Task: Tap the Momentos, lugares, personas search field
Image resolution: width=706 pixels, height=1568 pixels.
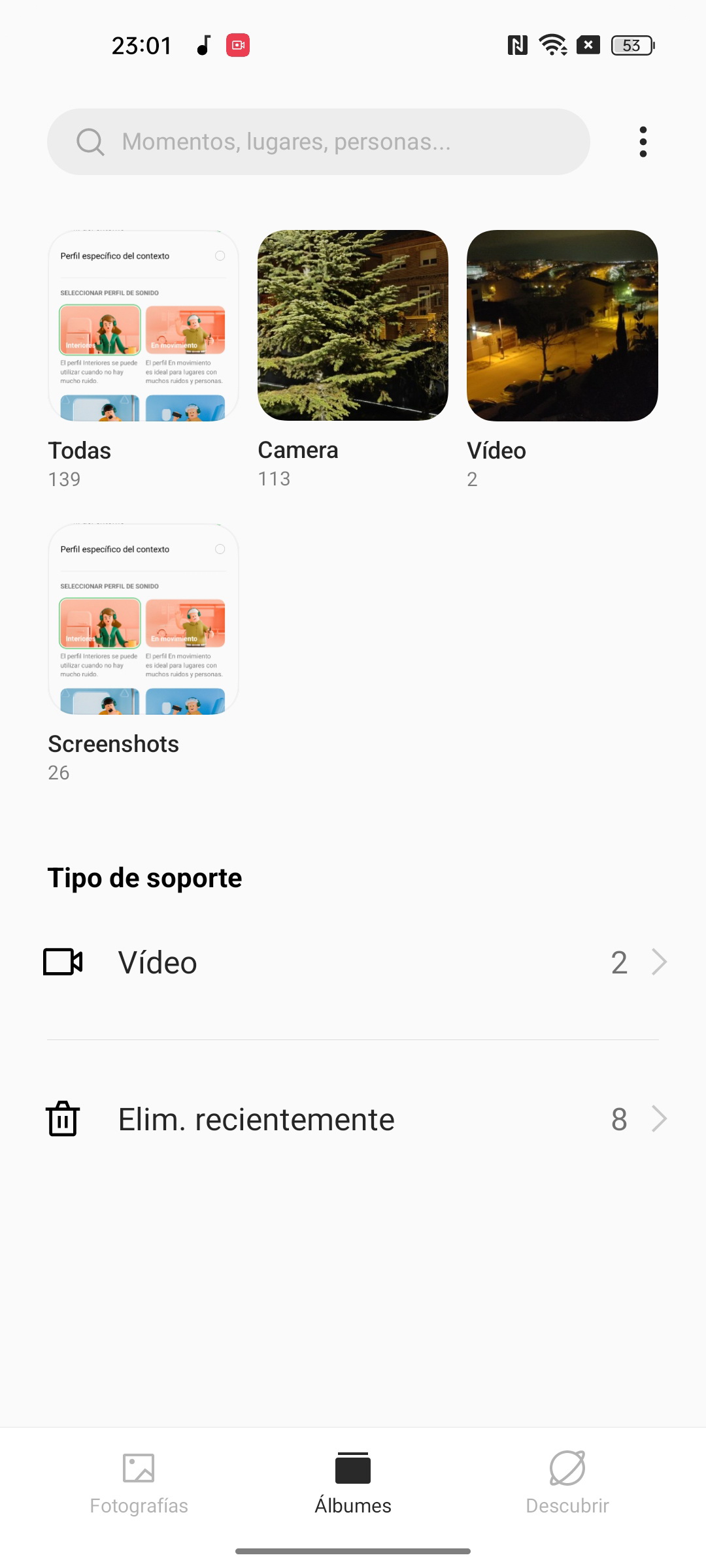Action: [318, 142]
